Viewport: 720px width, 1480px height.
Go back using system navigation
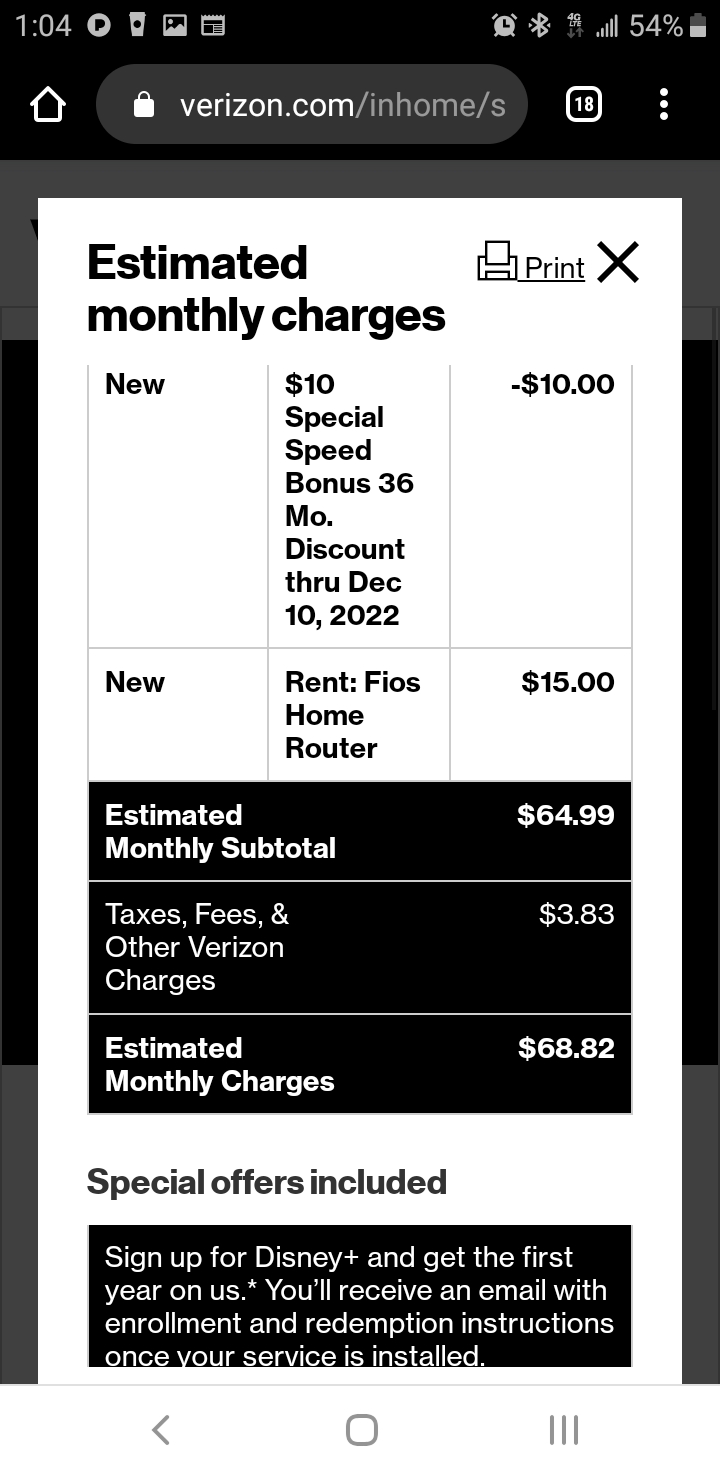click(161, 1430)
